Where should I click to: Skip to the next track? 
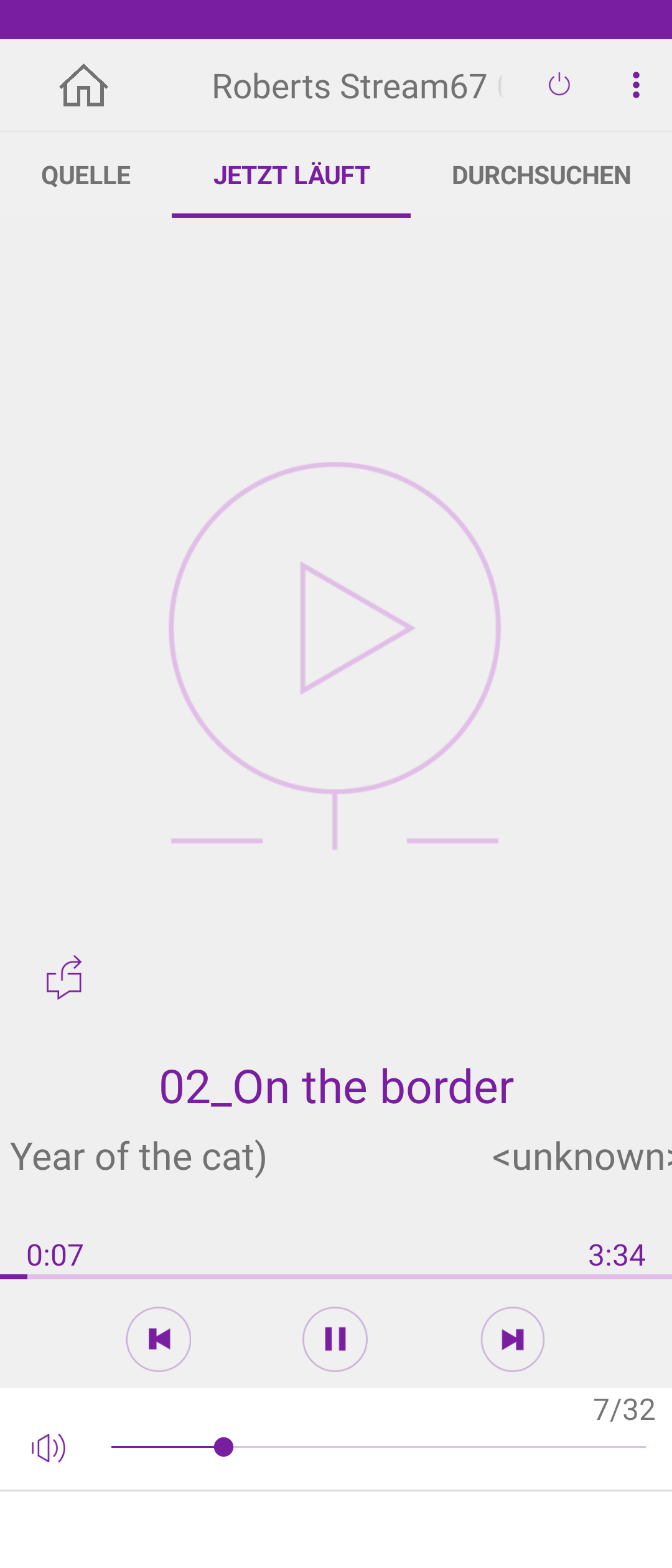coord(512,1339)
